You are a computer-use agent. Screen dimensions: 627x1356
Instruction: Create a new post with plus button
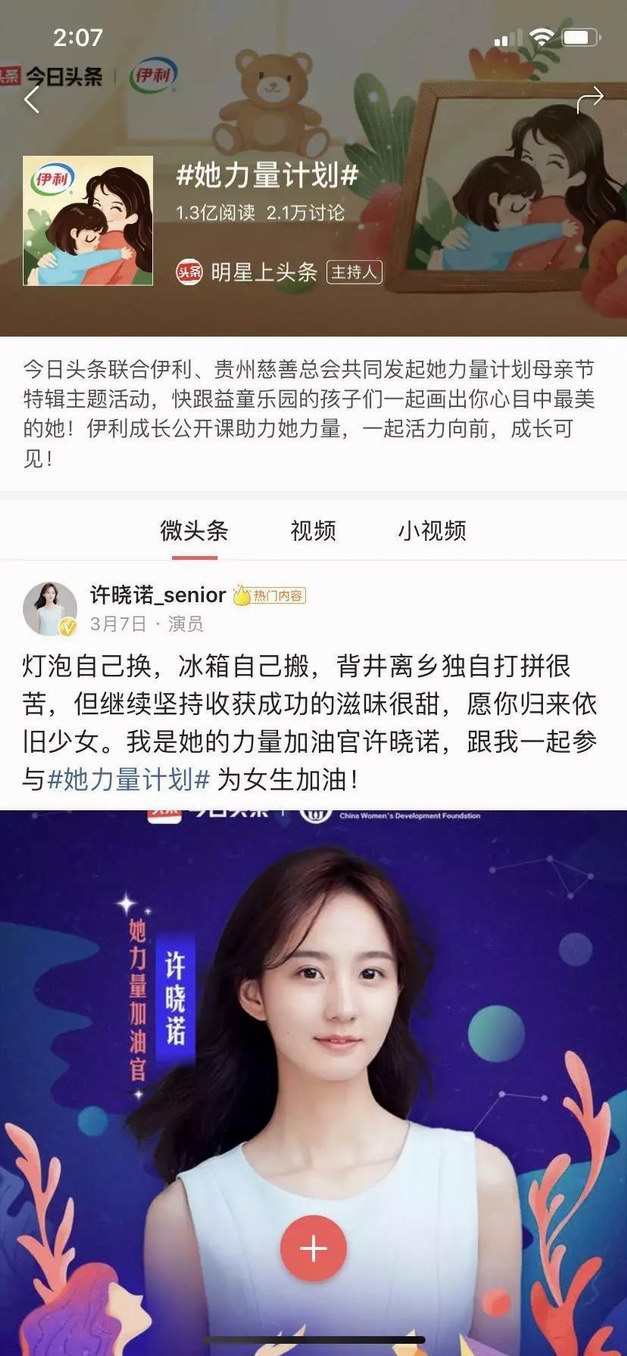[x=313, y=1248]
